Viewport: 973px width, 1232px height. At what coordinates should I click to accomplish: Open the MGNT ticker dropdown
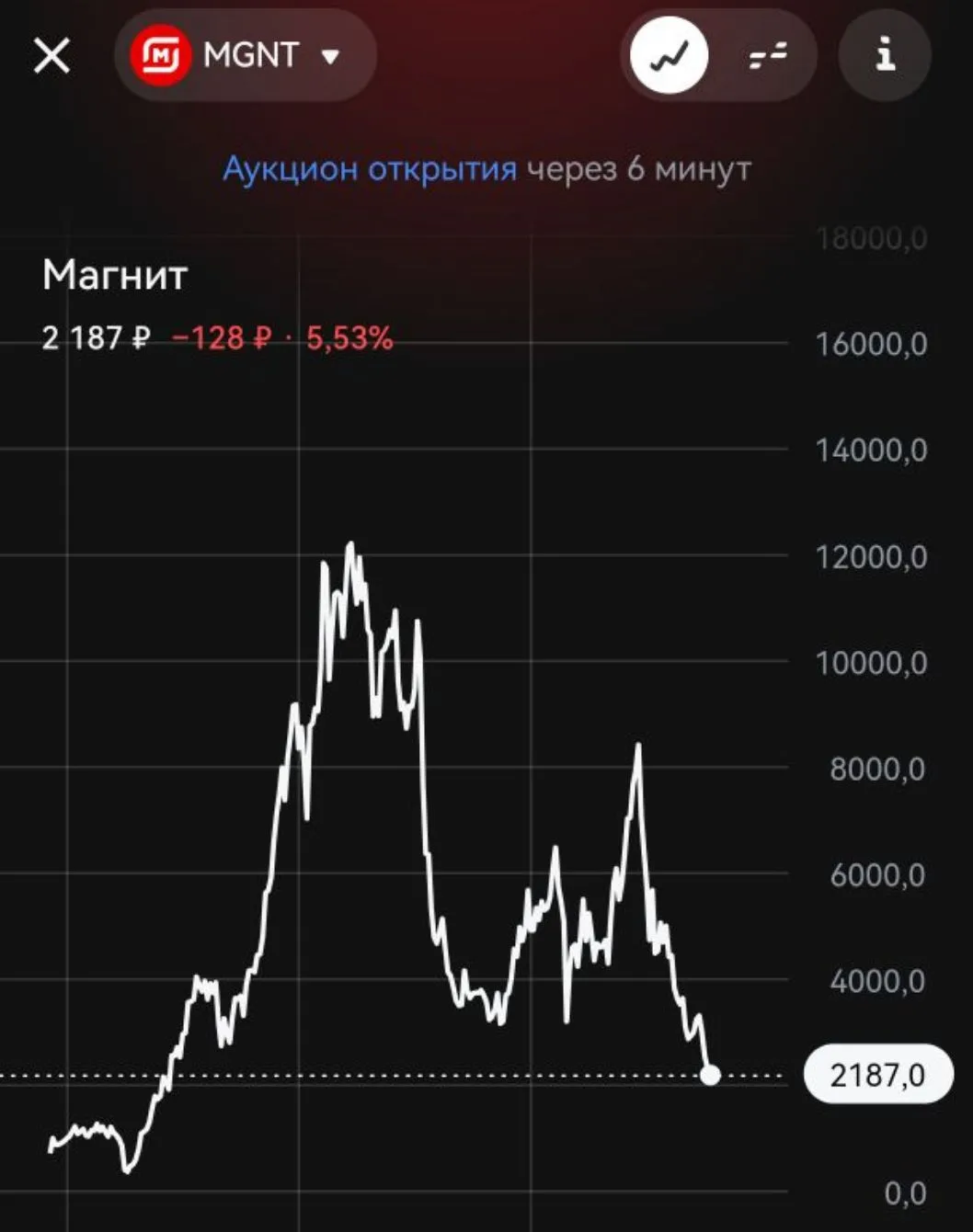pyautogui.click(x=245, y=56)
